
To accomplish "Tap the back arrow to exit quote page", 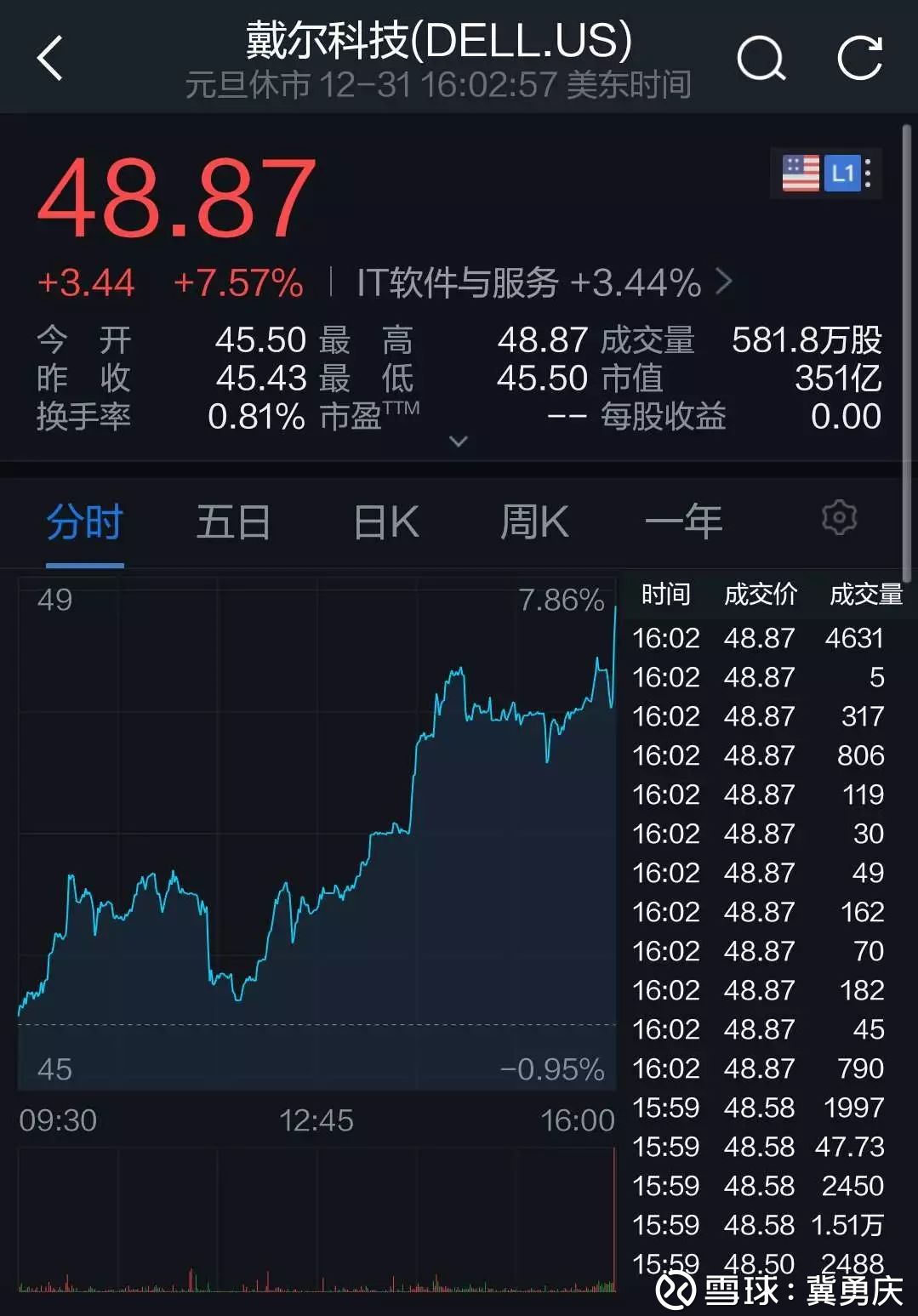I will [x=50, y=58].
